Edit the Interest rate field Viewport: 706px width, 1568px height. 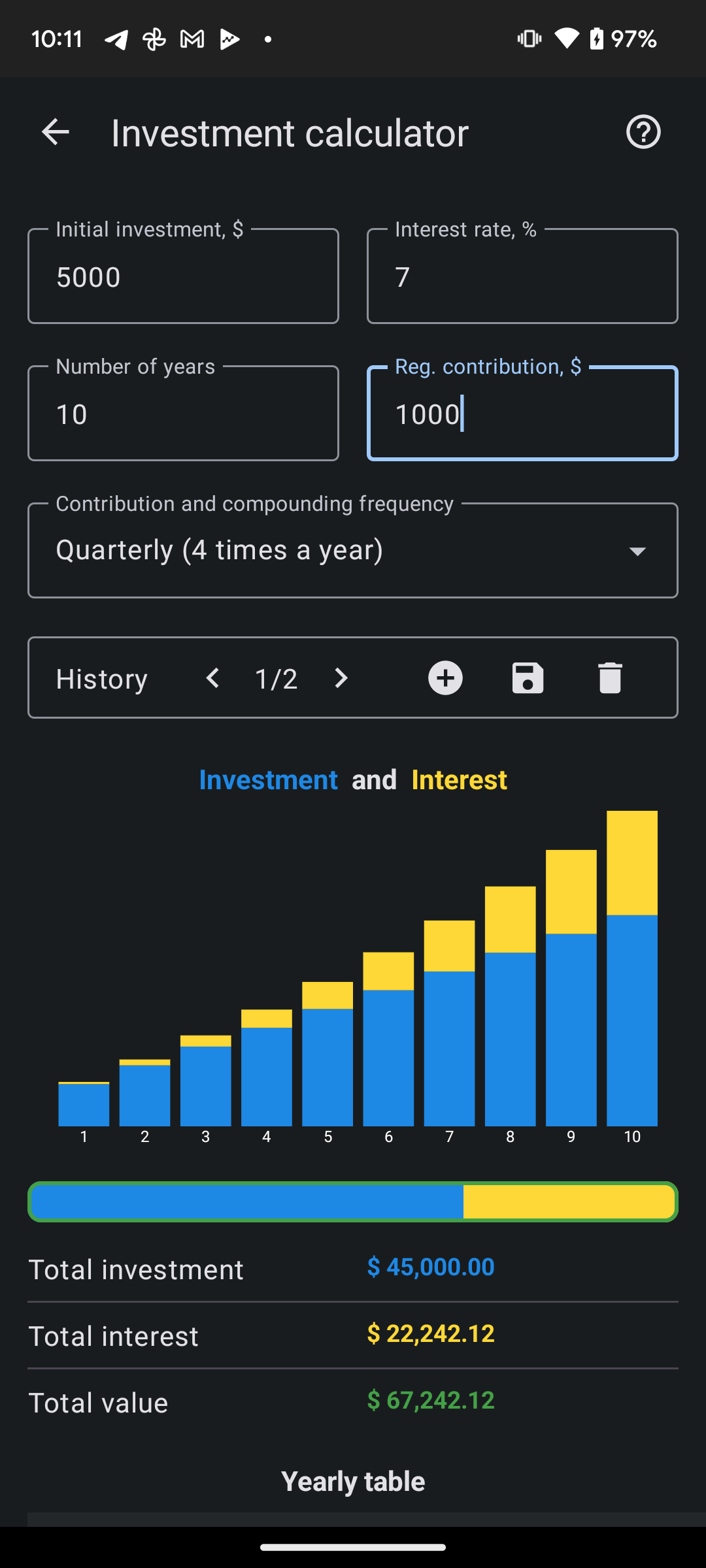pos(522,276)
